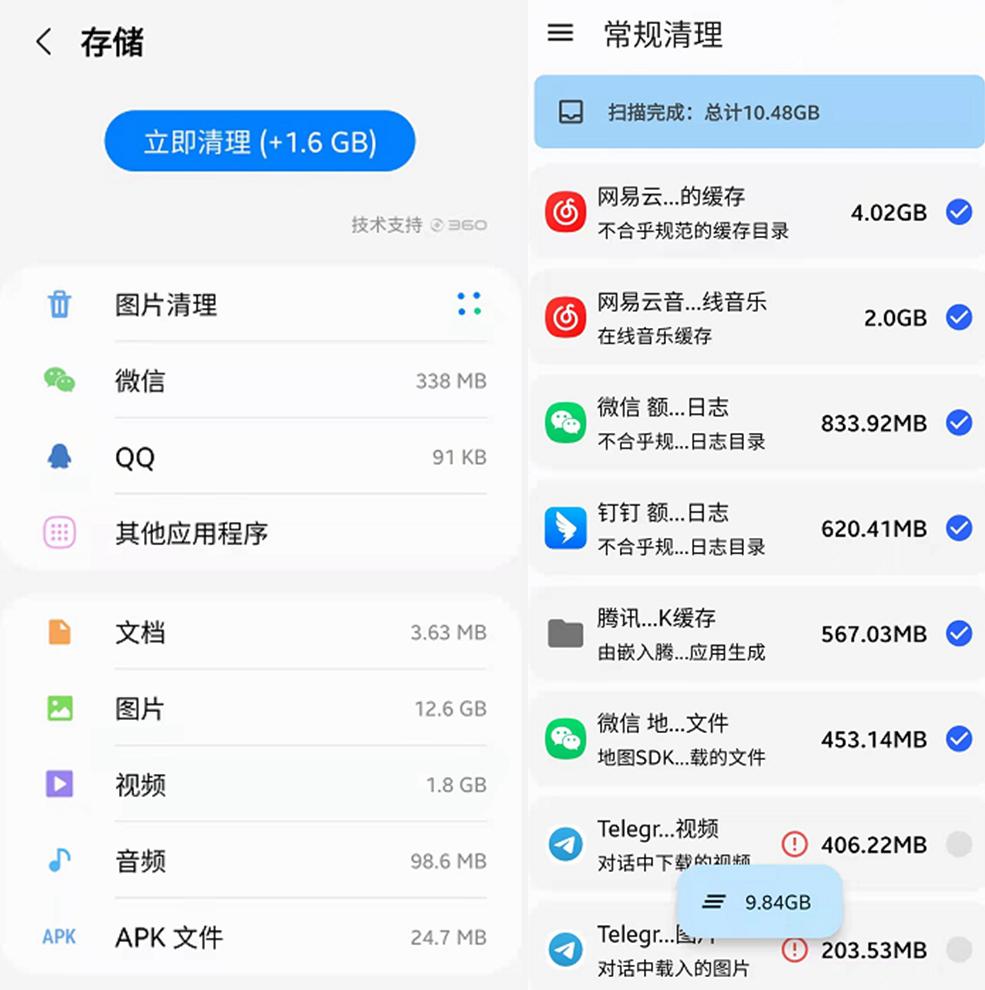The image size is (985, 990).
Task: Open 图片清理 options with four-dot icon
Action: tap(469, 304)
